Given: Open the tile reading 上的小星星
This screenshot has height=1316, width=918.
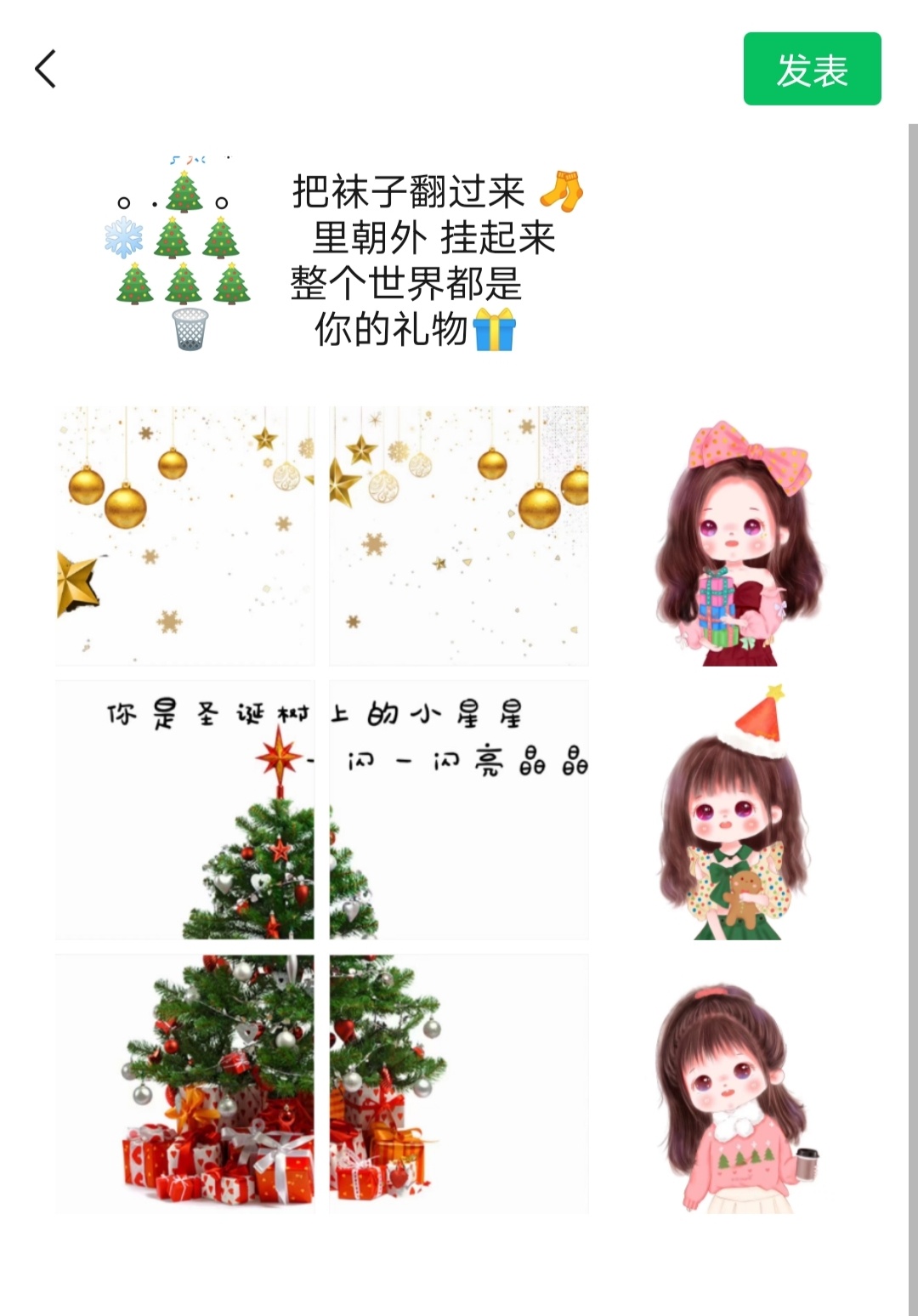Looking at the screenshot, I should tap(459, 810).
